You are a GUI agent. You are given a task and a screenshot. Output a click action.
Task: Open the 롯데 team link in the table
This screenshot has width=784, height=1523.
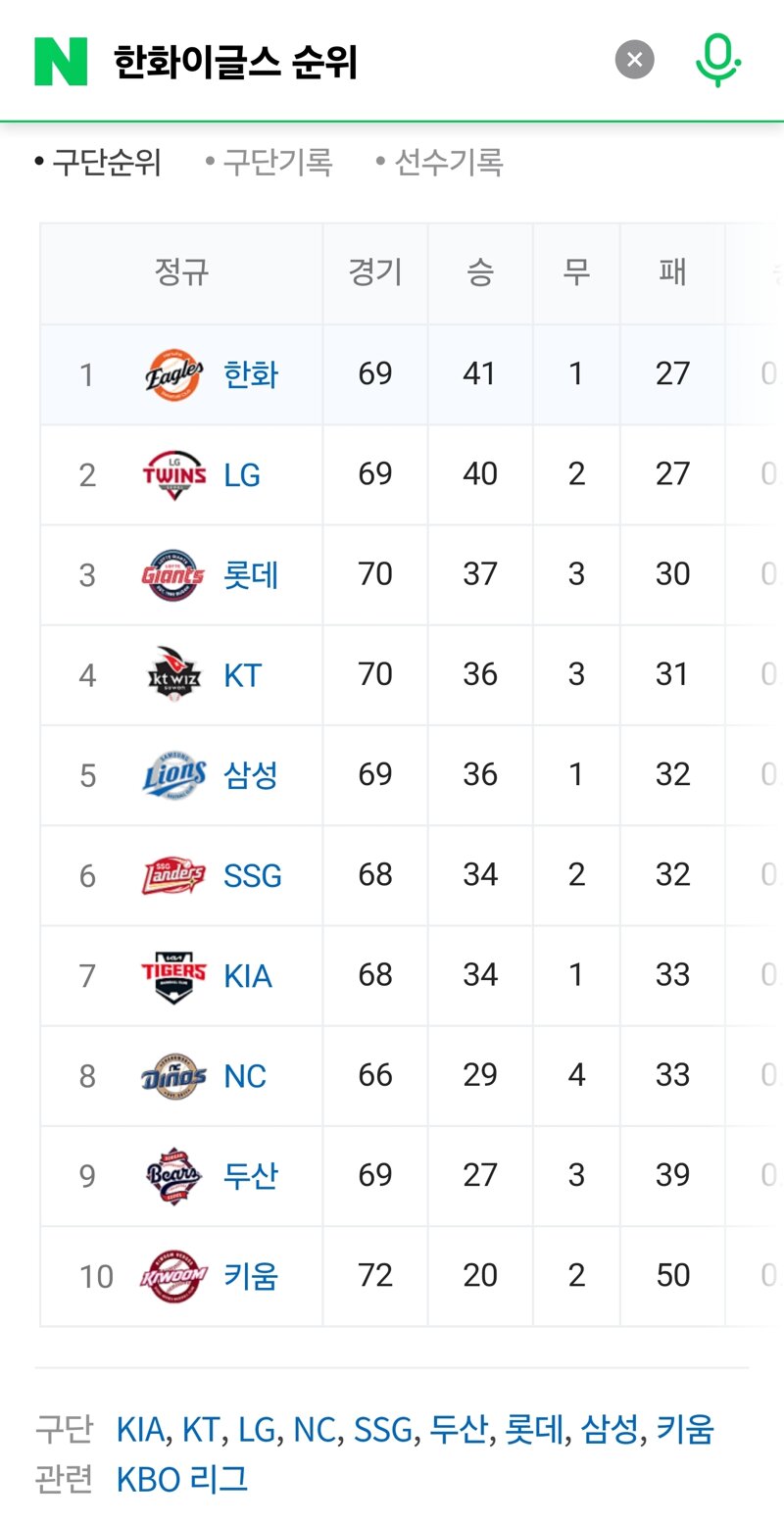tap(251, 574)
